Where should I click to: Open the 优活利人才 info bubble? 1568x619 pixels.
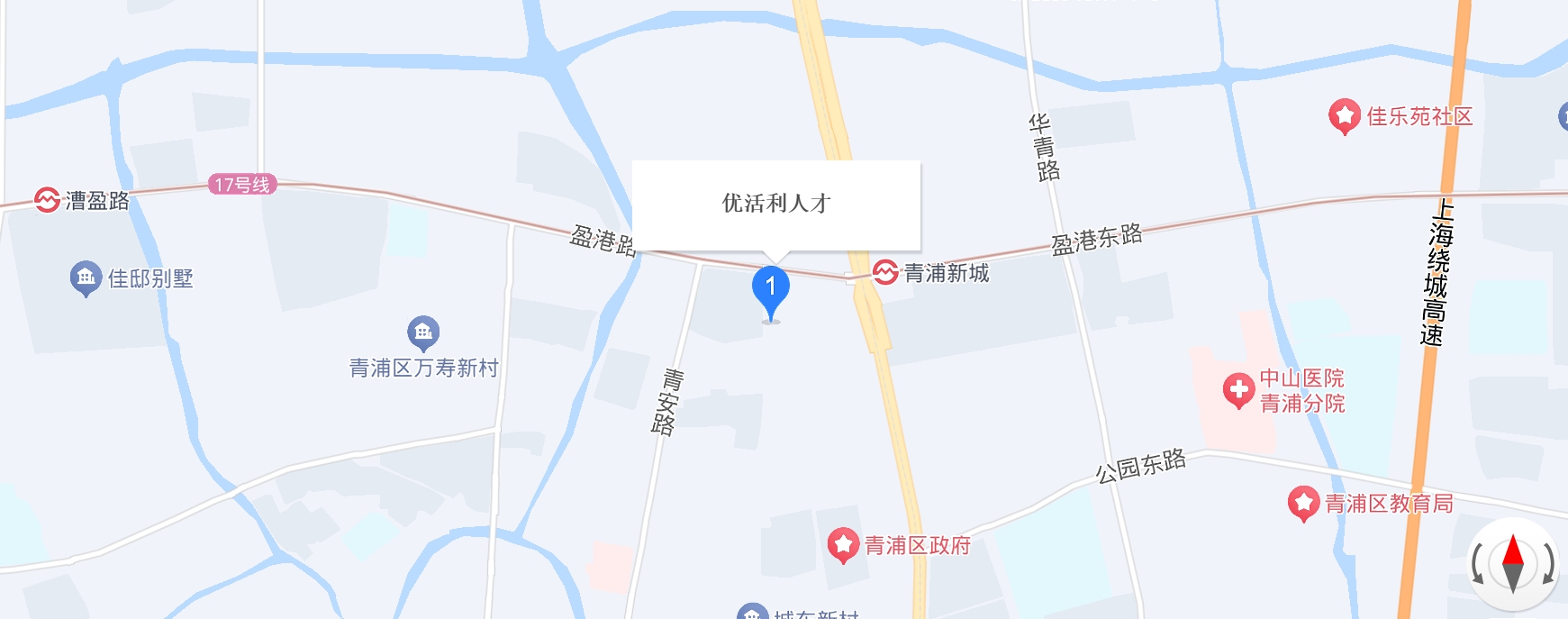point(775,205)
